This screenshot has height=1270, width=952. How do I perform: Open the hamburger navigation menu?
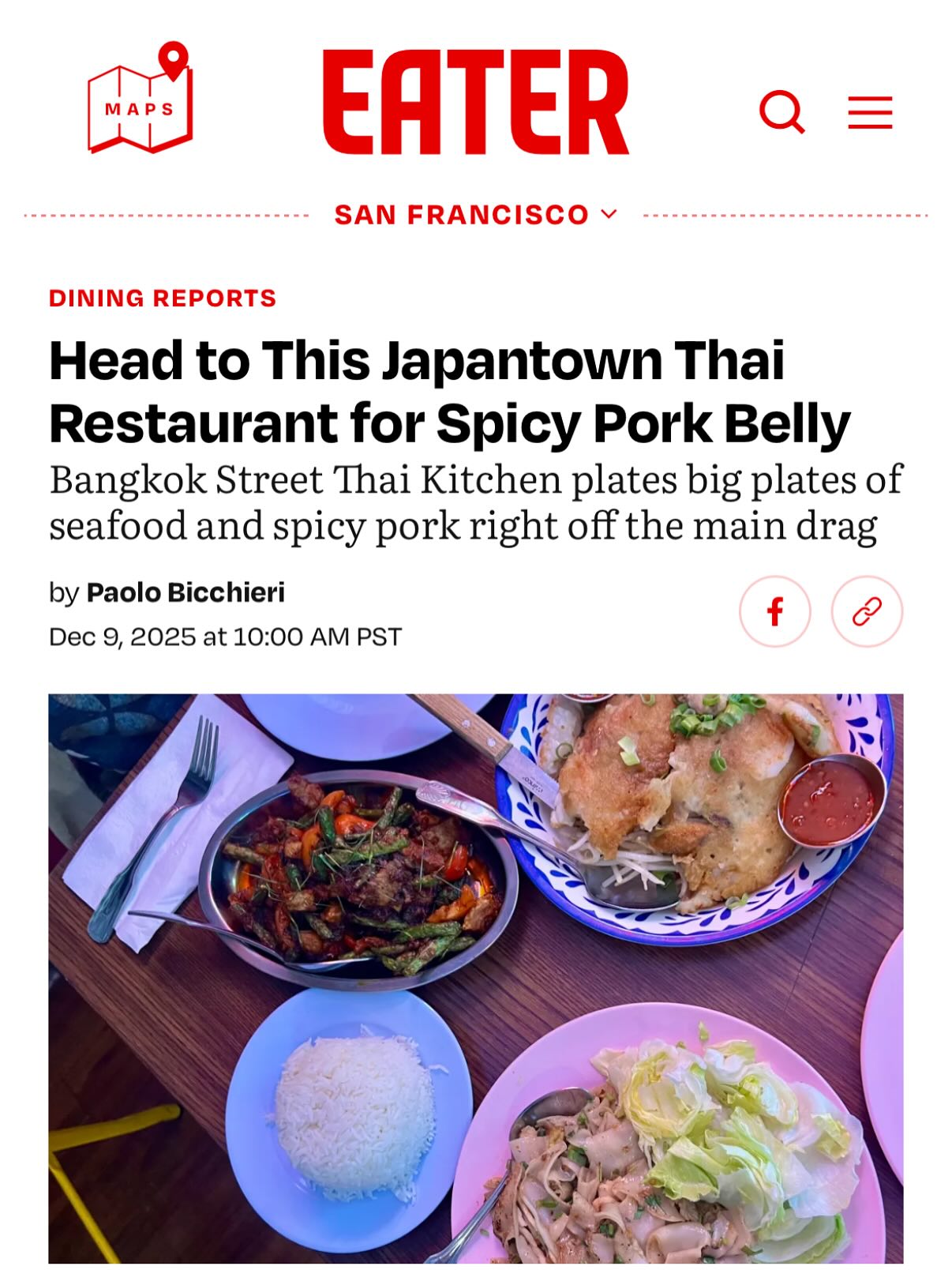[868, 112]
